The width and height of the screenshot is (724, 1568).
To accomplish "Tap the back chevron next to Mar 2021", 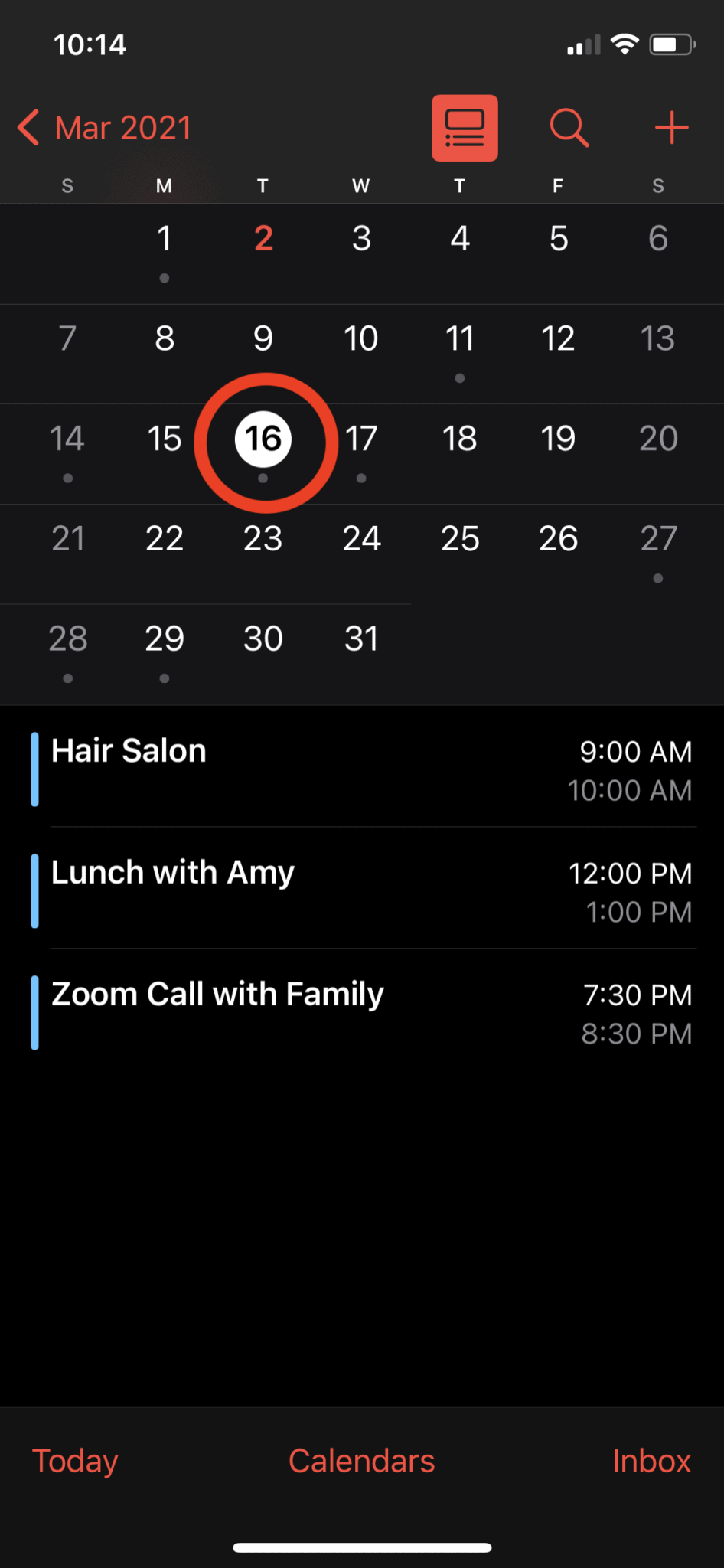I will (x=28, y=127).
